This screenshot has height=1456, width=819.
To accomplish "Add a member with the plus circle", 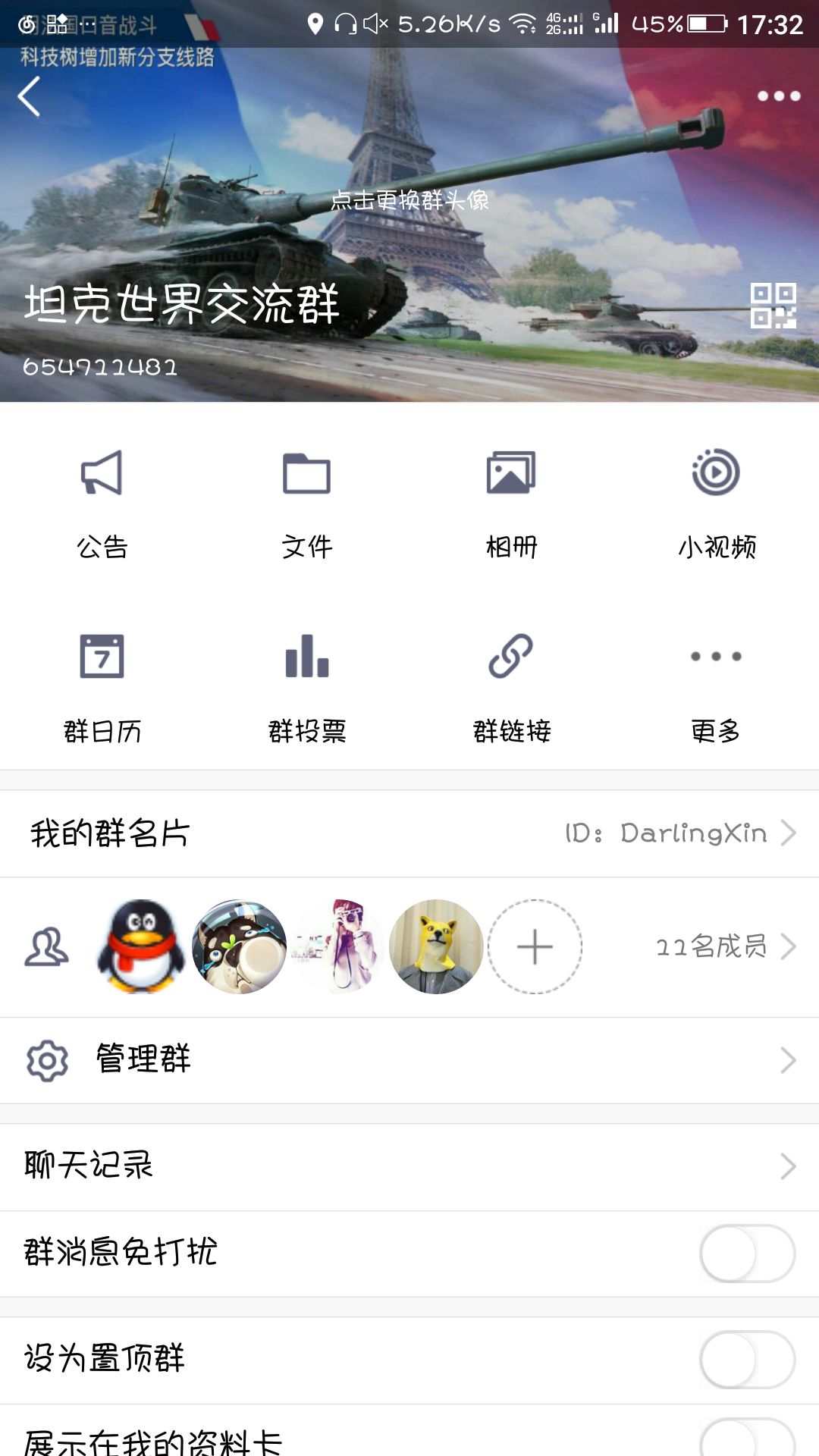I will pos(535,946).
